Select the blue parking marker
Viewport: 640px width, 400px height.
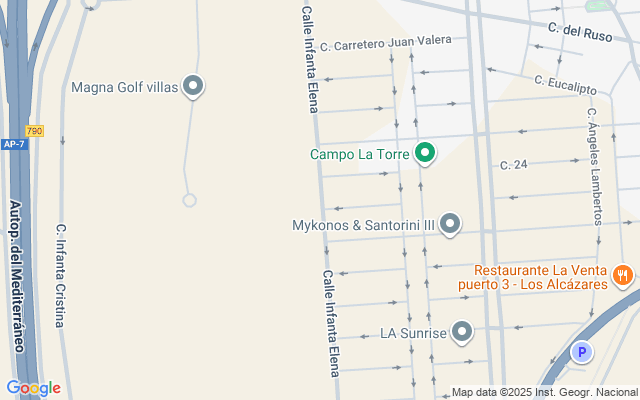(581, 352)
